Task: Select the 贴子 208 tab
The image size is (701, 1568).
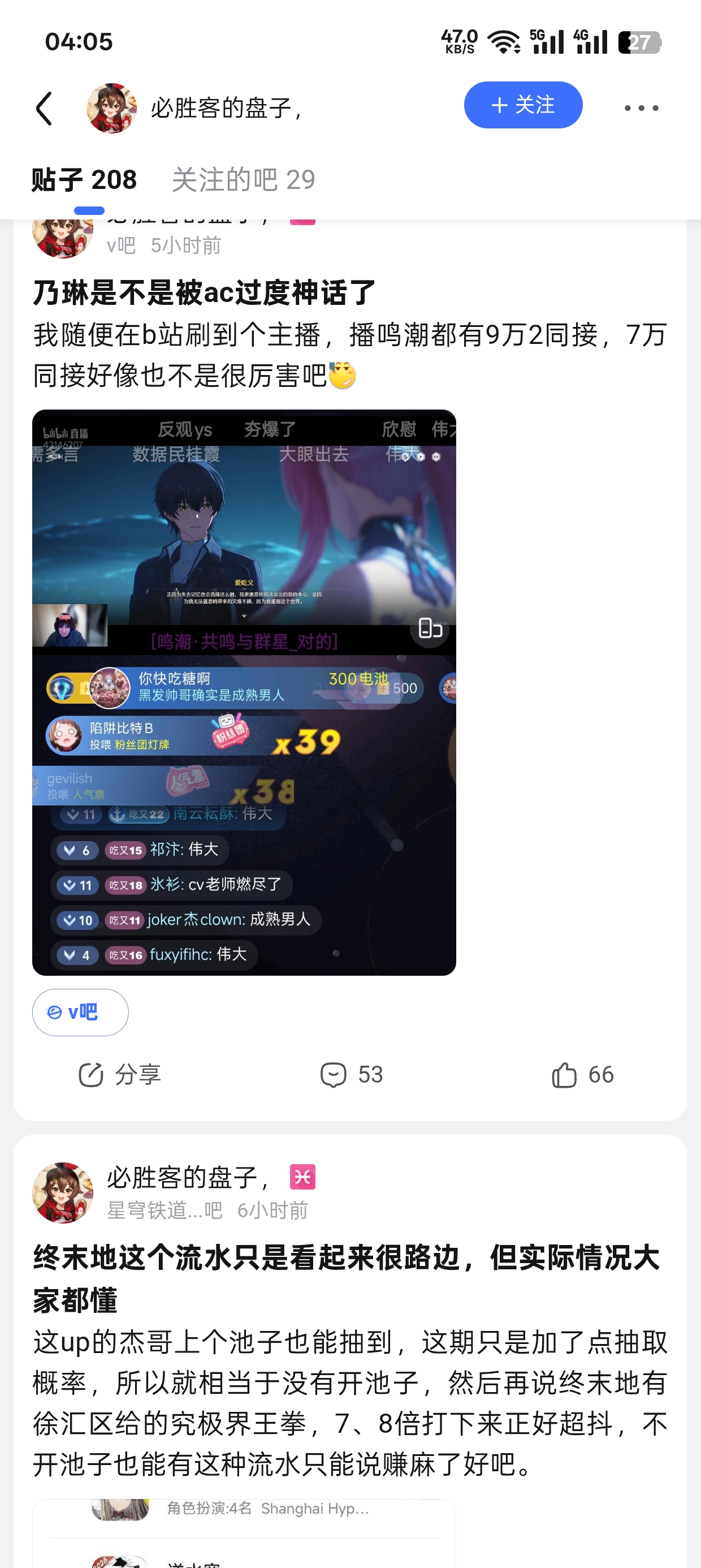Action: click(84, 179)
